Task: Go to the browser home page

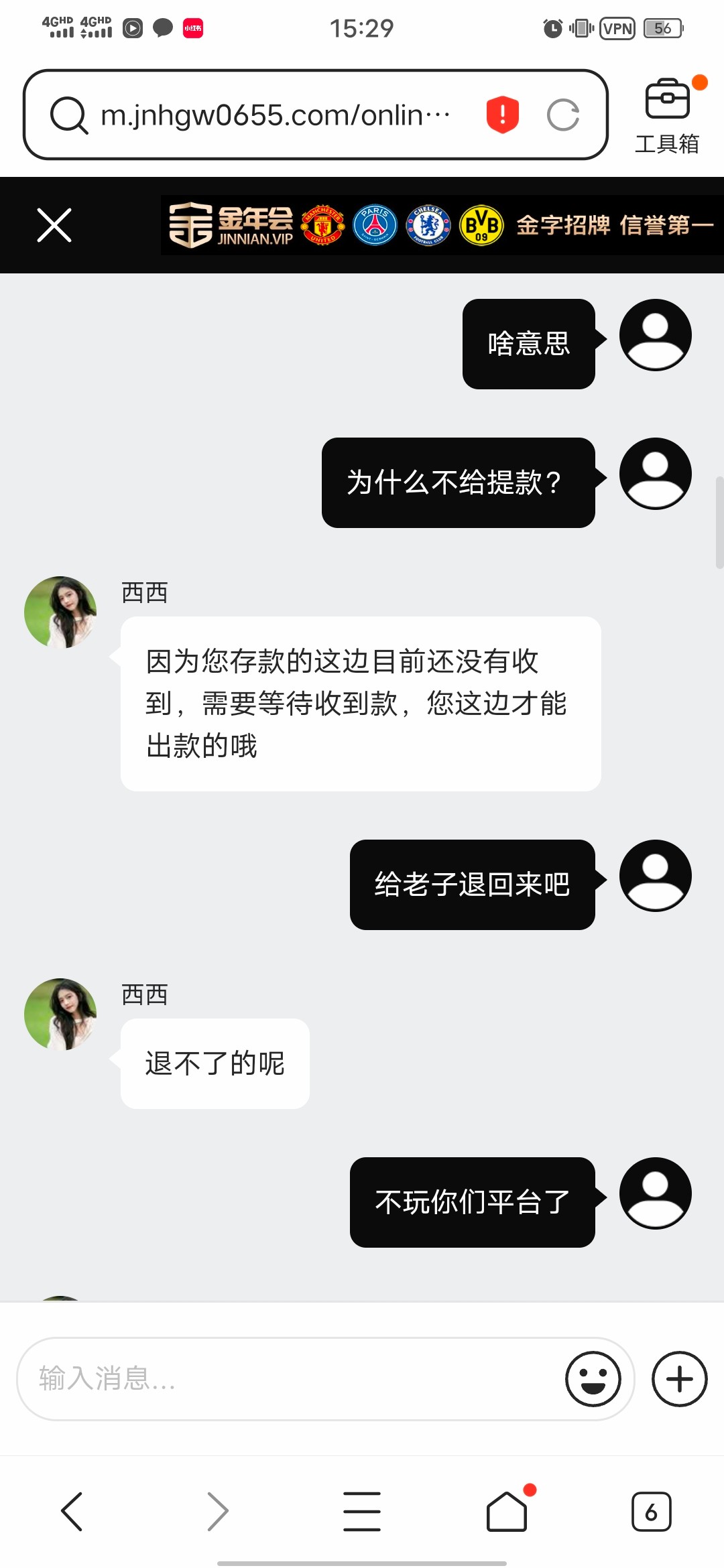Action: 507,1511
